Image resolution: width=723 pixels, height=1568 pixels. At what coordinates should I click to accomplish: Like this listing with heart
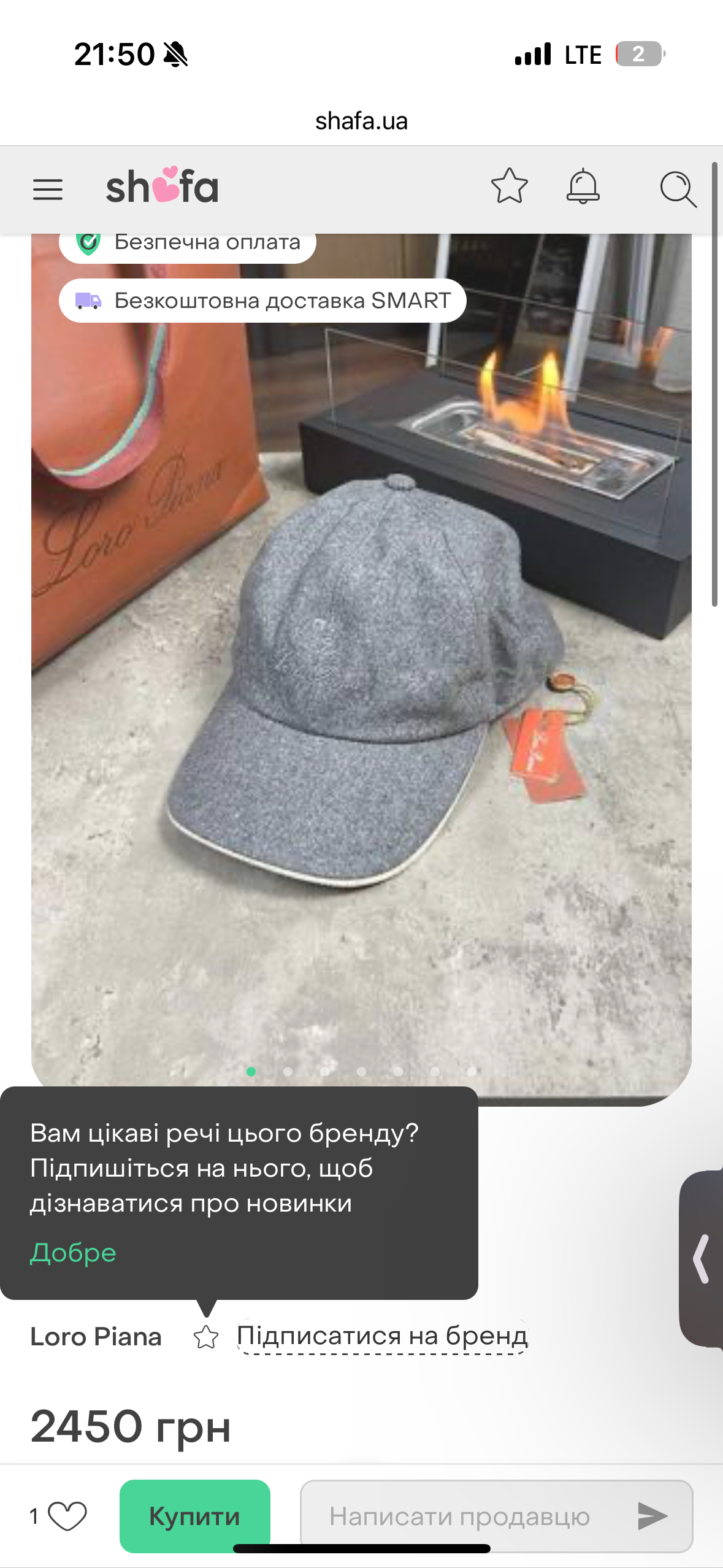pyautogui.click(x=67, y=1516)
